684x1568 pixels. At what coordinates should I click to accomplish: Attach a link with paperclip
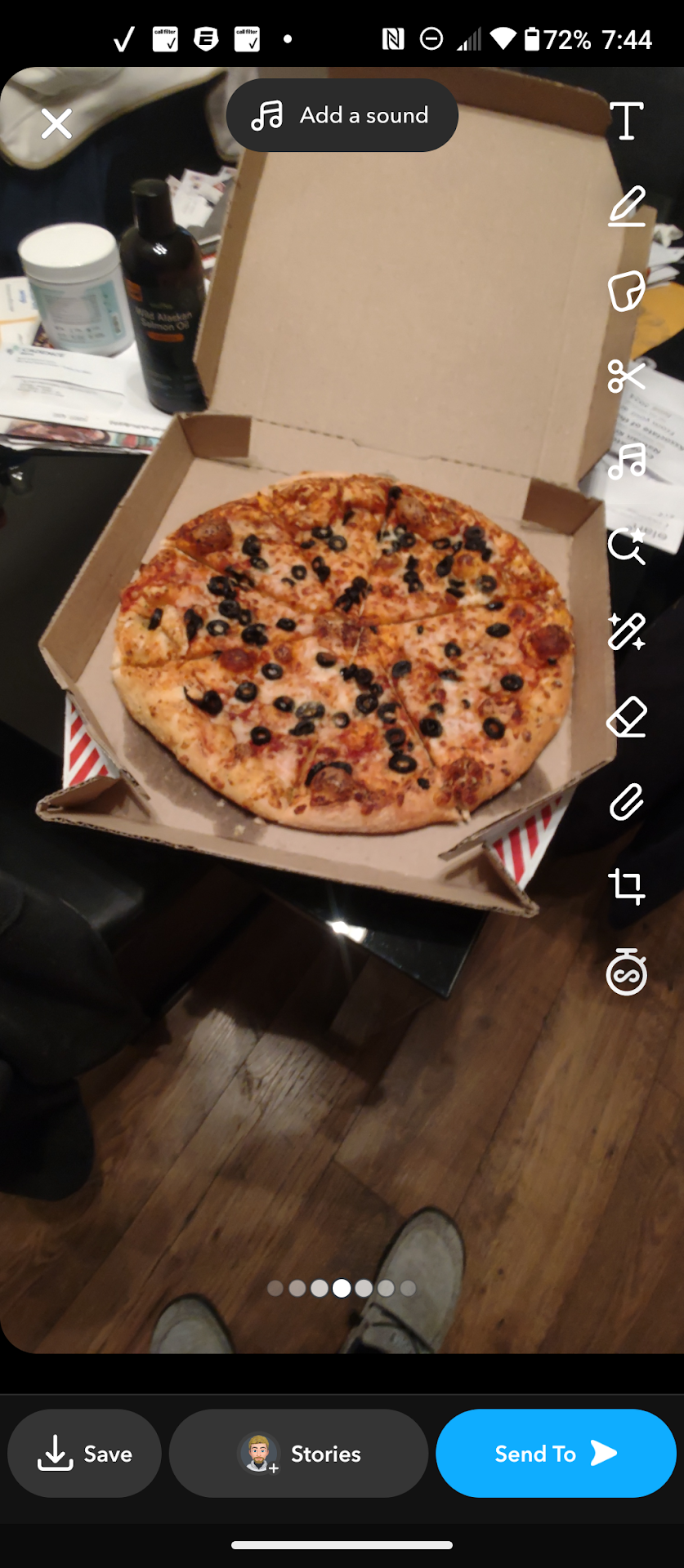[x=627, y=802]
